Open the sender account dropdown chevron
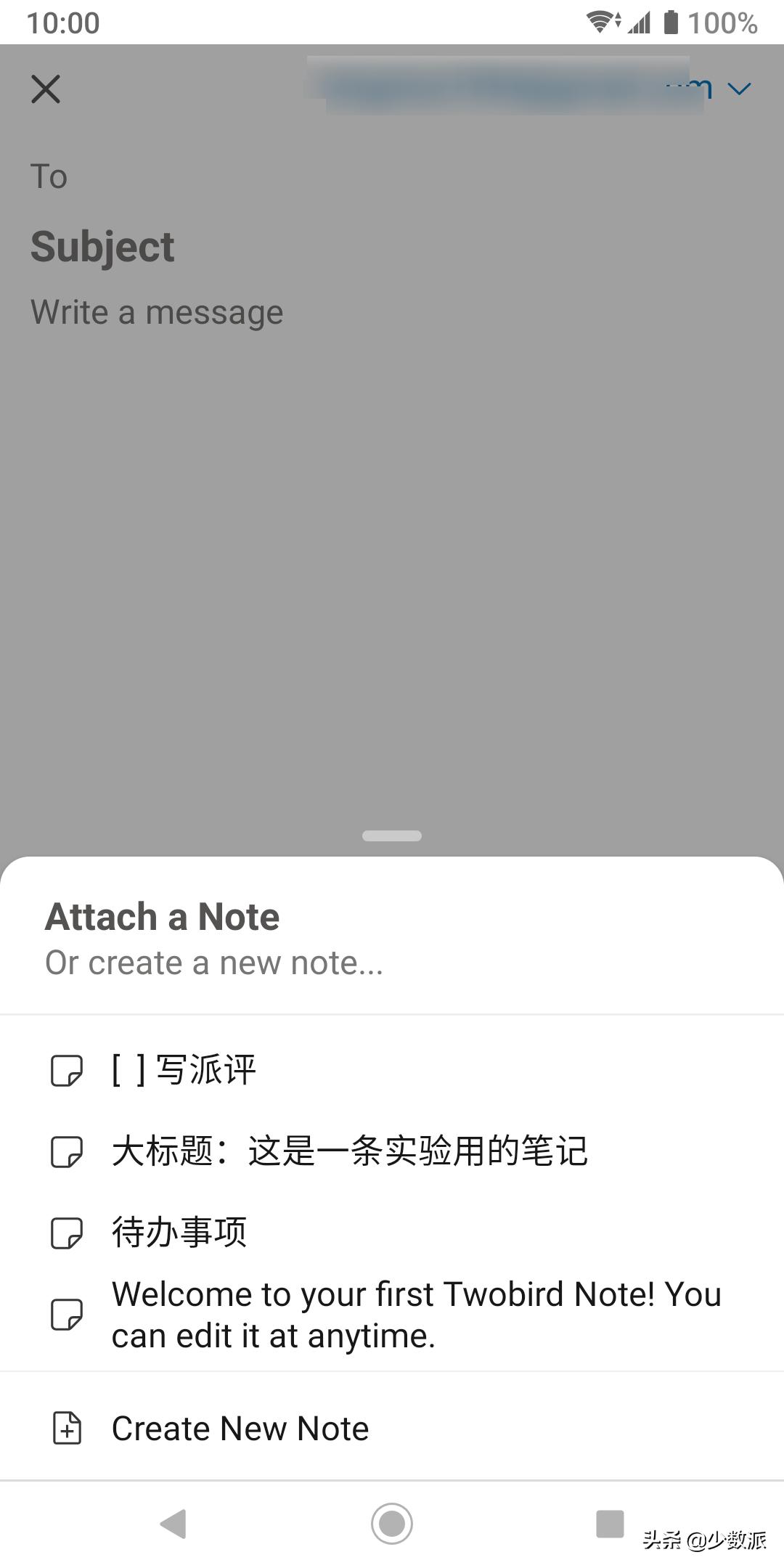 [739, 88]
